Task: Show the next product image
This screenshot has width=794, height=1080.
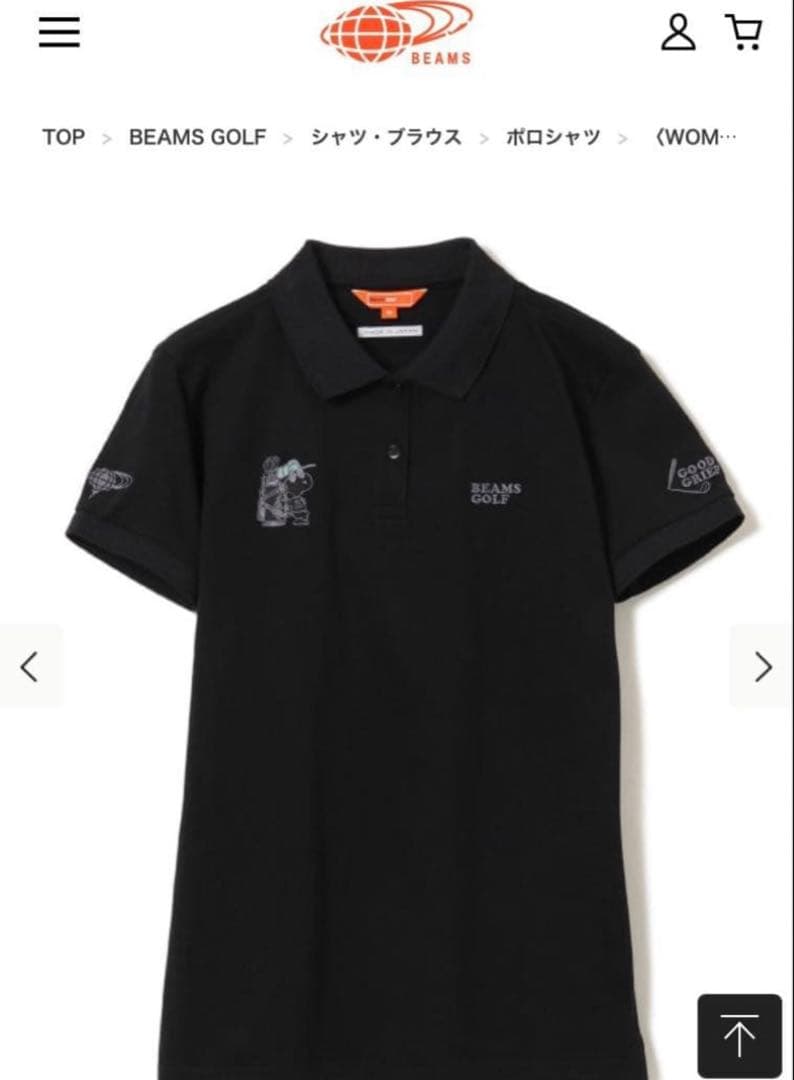Action: (762, 666)
